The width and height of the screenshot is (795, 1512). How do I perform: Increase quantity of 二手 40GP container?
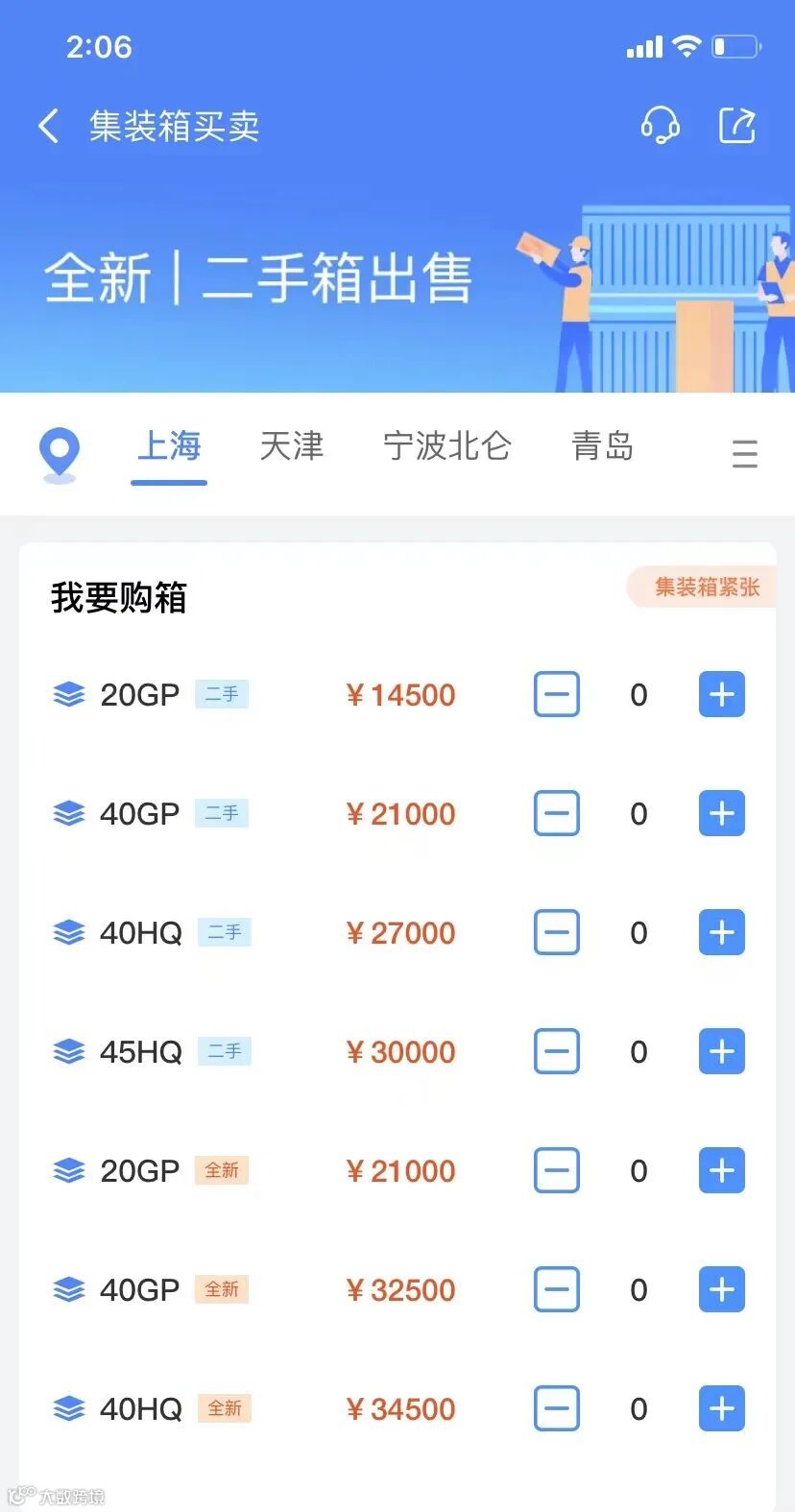pos(721,813)
